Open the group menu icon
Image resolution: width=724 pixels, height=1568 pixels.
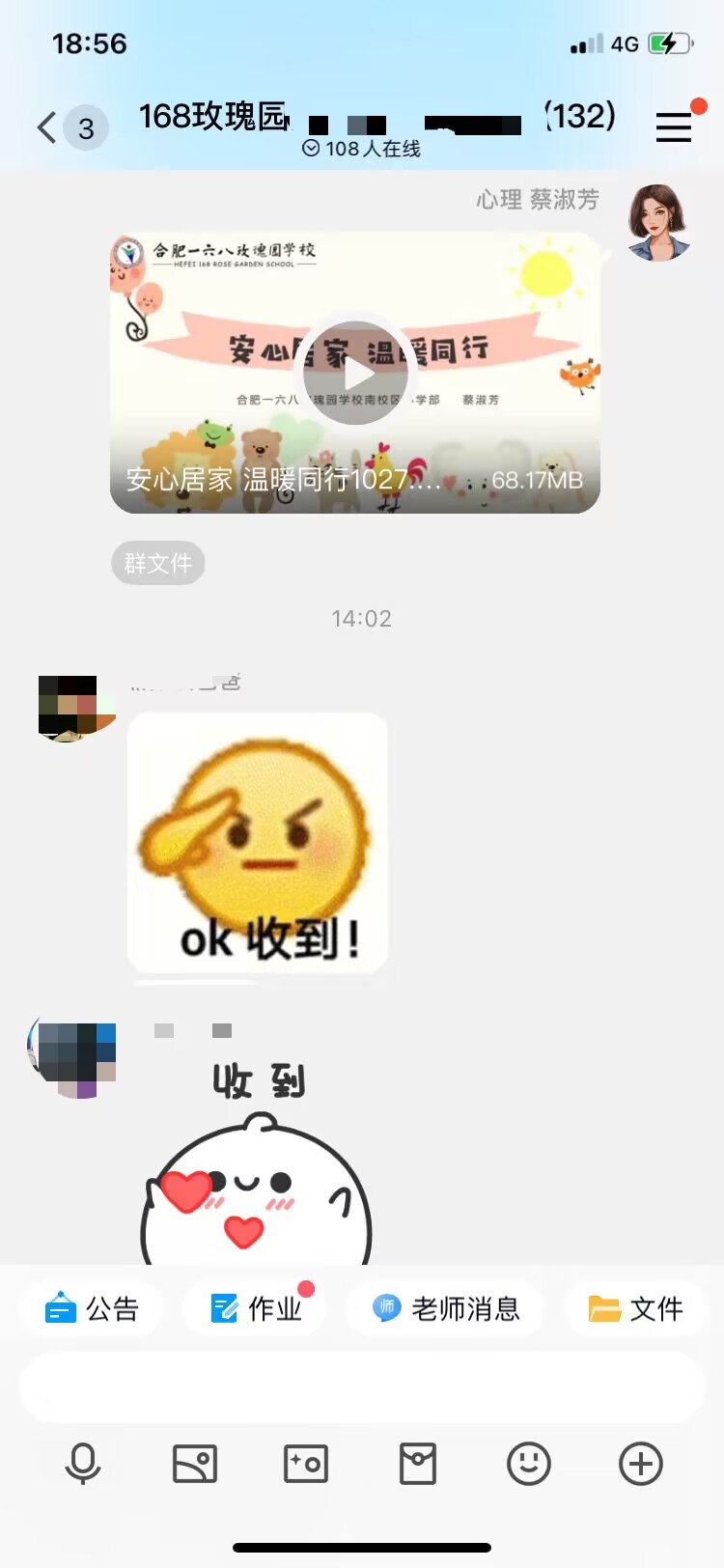tap(673, 127)
